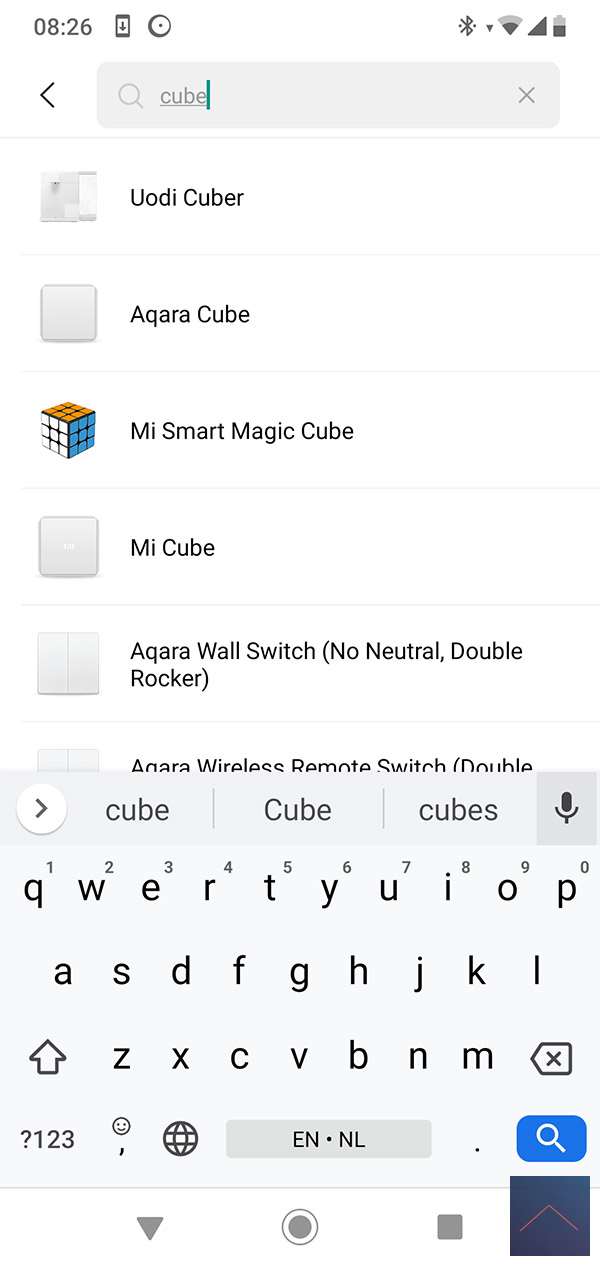
Task: Switch keyboard language with the globe key
Action: (x=181, y=1138)
